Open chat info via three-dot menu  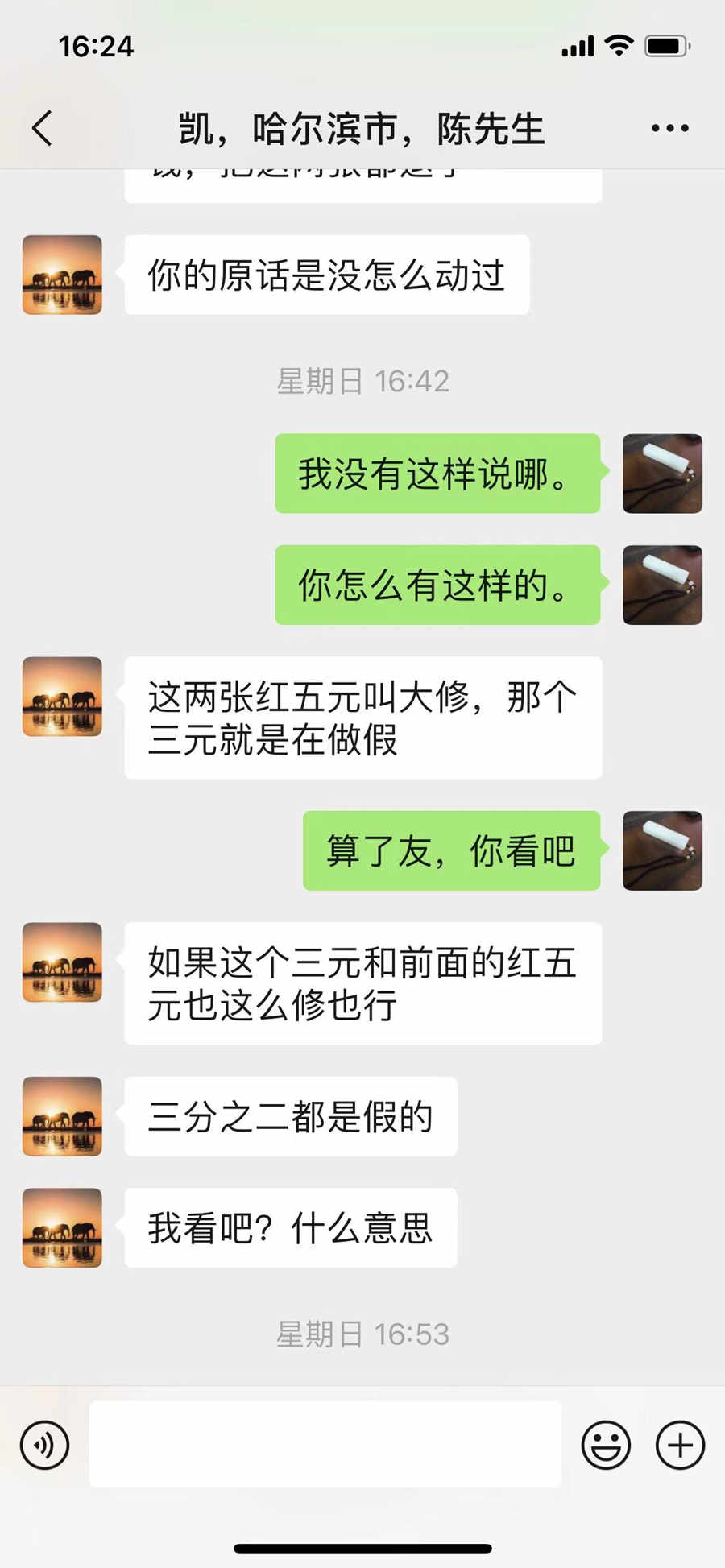coord(669,128)
